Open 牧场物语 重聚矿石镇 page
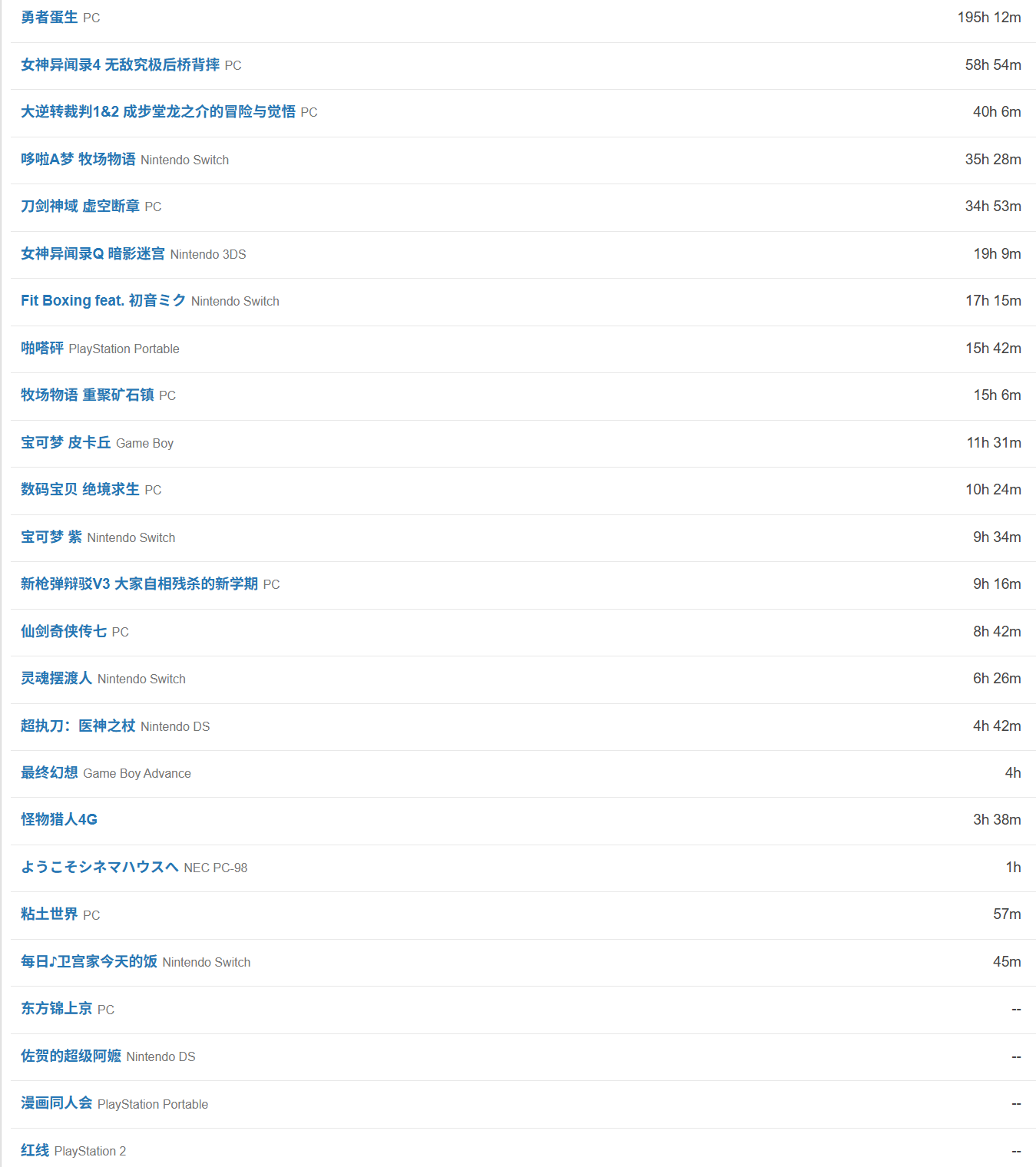The height and width of the screenshot is (1167, 1036). pos(87,395)
